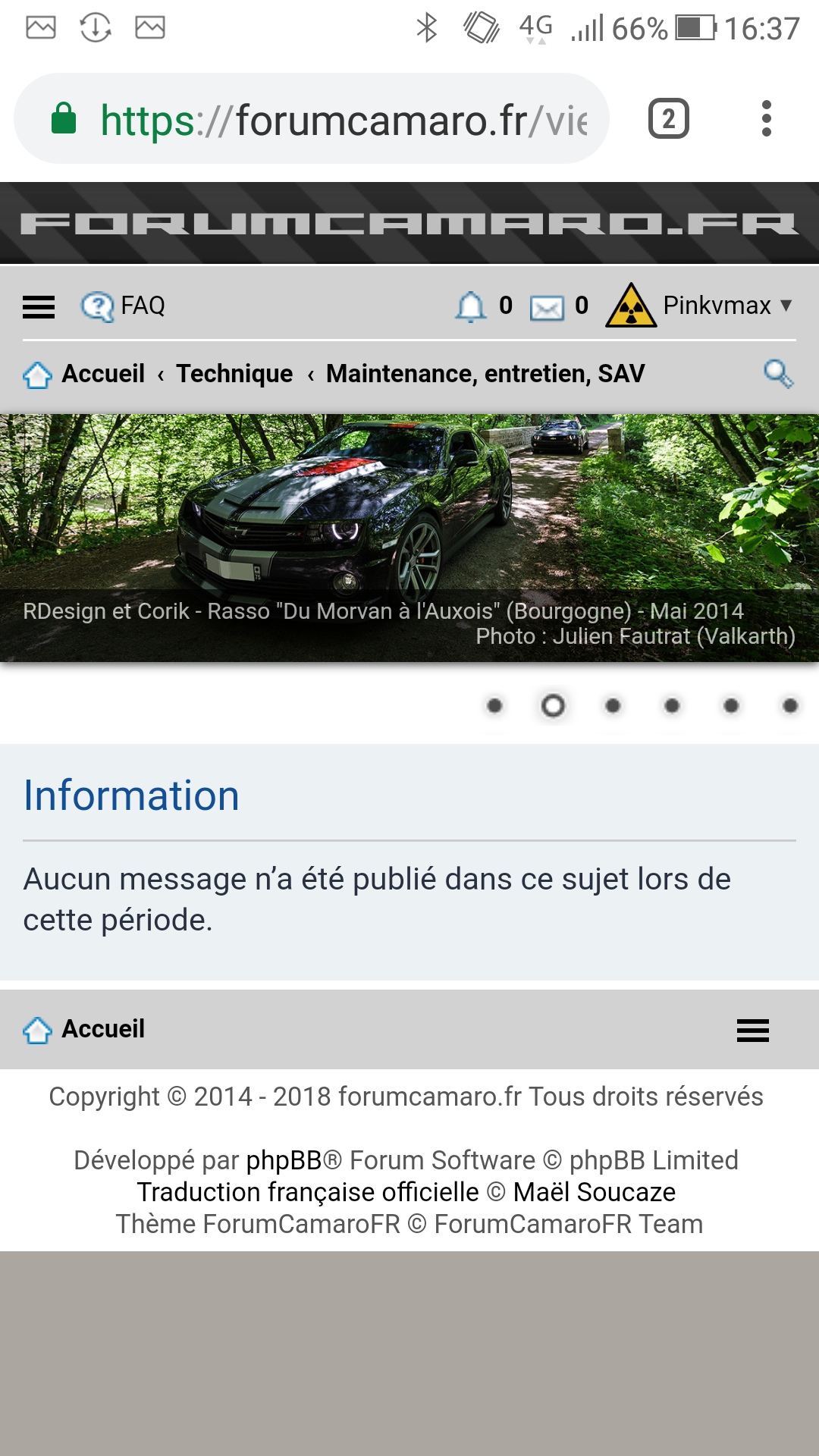The height and width of the screenshot is (1456, 819).
Task: Open the browser tab switcher
Action: (668, 119)
